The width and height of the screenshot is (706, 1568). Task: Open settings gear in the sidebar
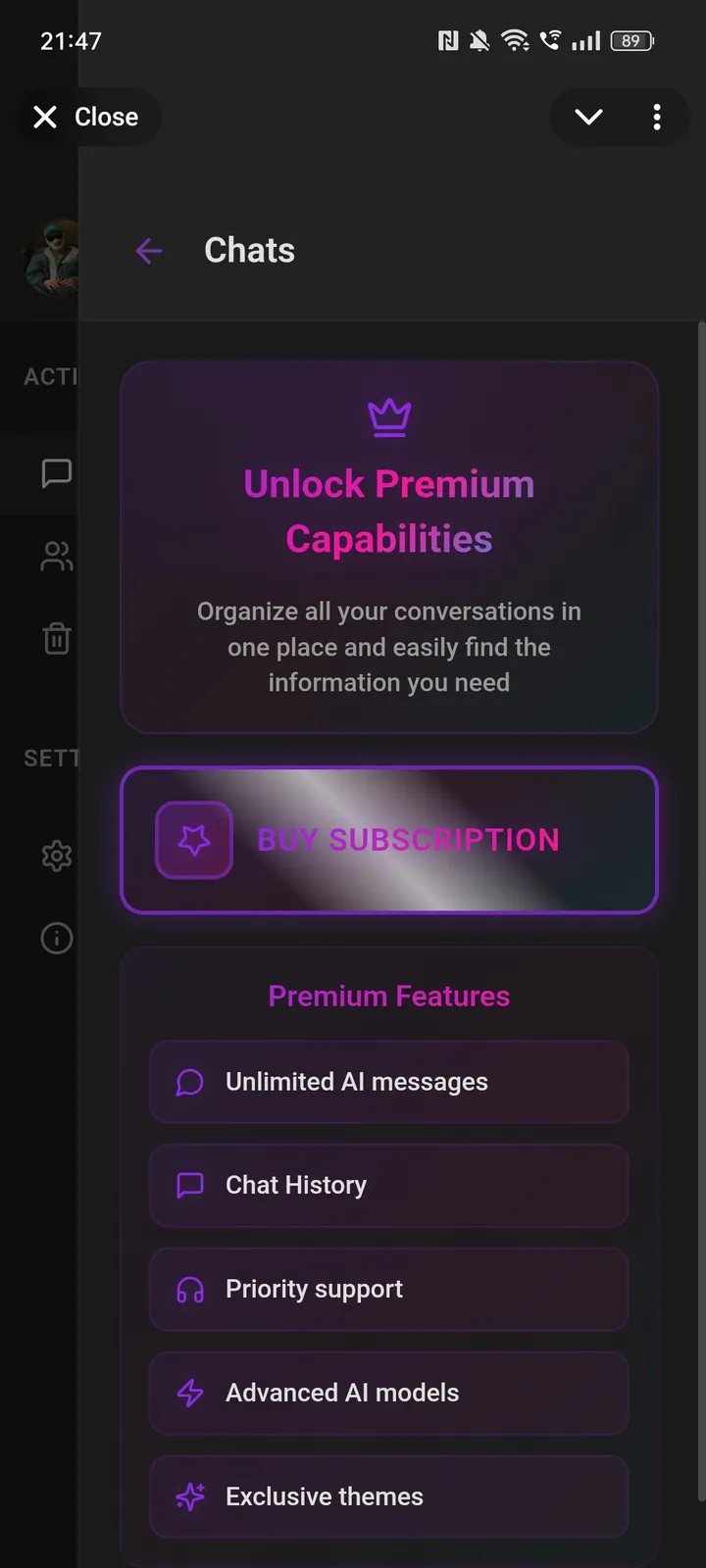coord(57,856)
